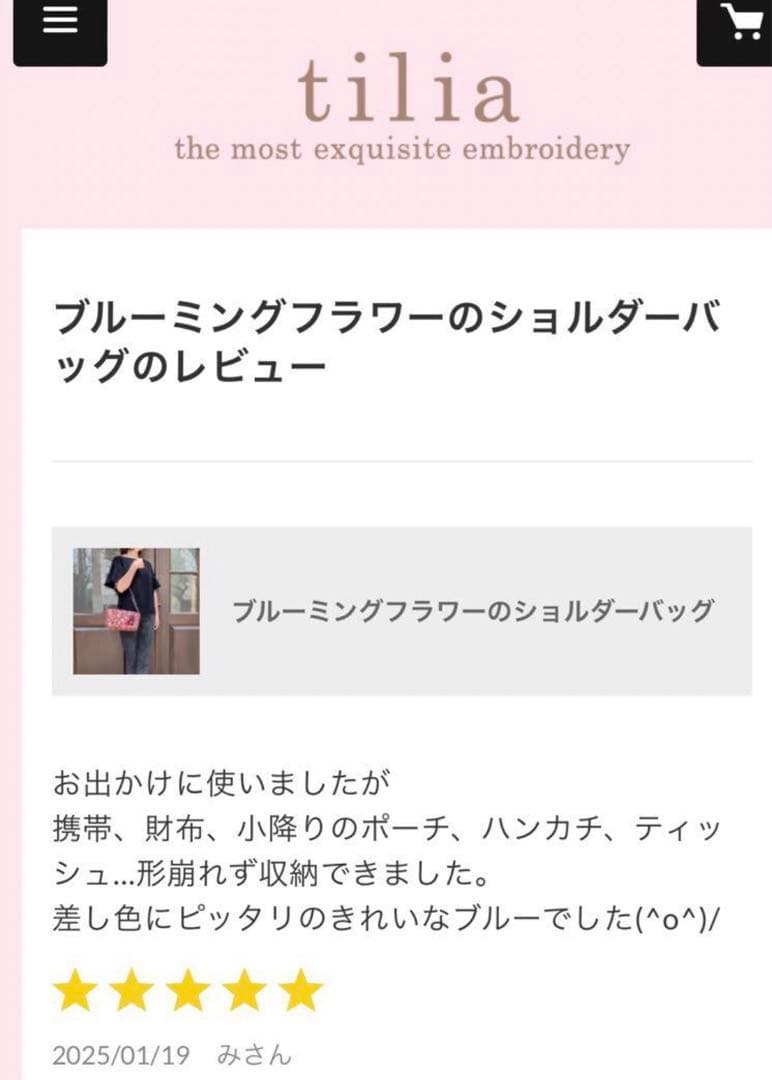The width and height of the screenshot is (772, 1080).
Task: Select the first star of the rating
Action: tap(76, 989)
